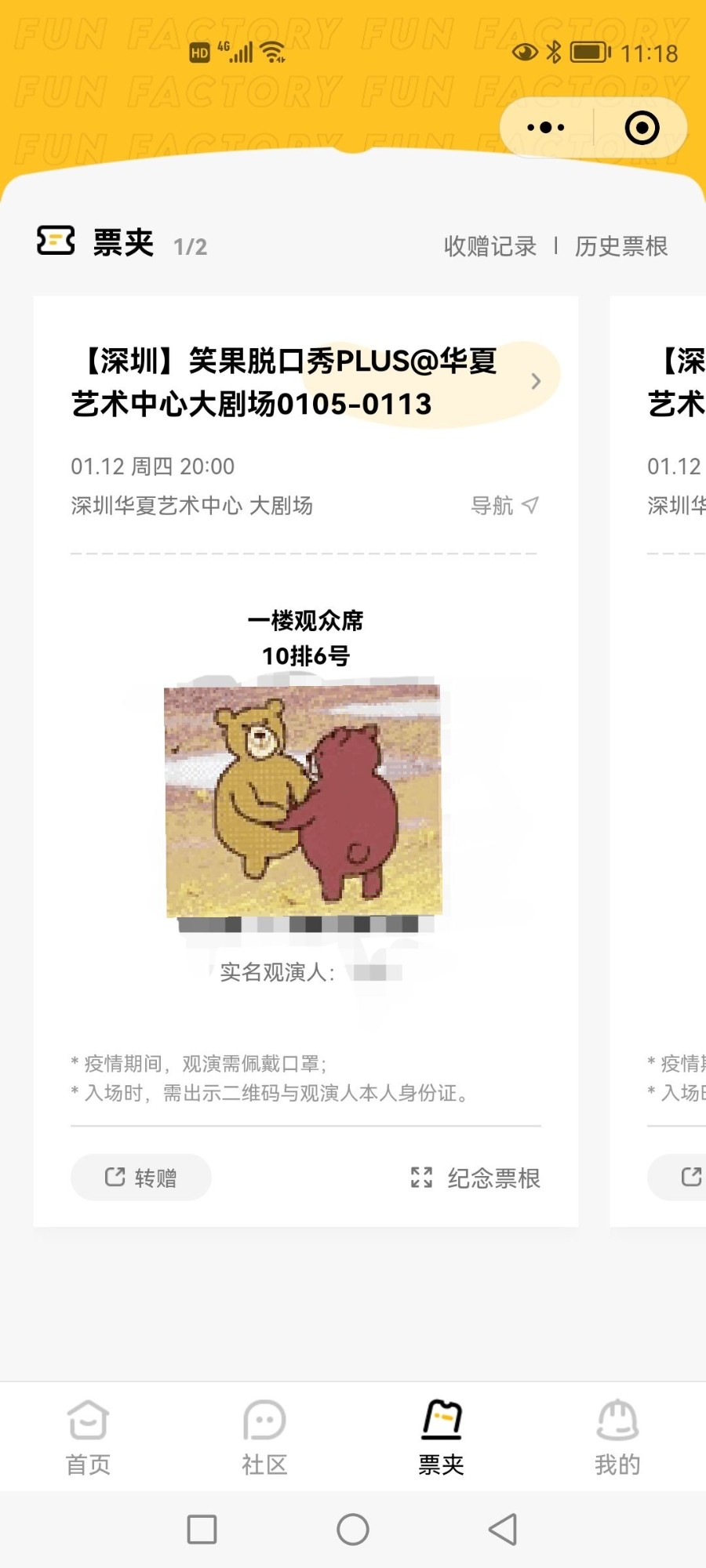Open the 纪念票根 souvenir ticket stub

point(476,1178)
